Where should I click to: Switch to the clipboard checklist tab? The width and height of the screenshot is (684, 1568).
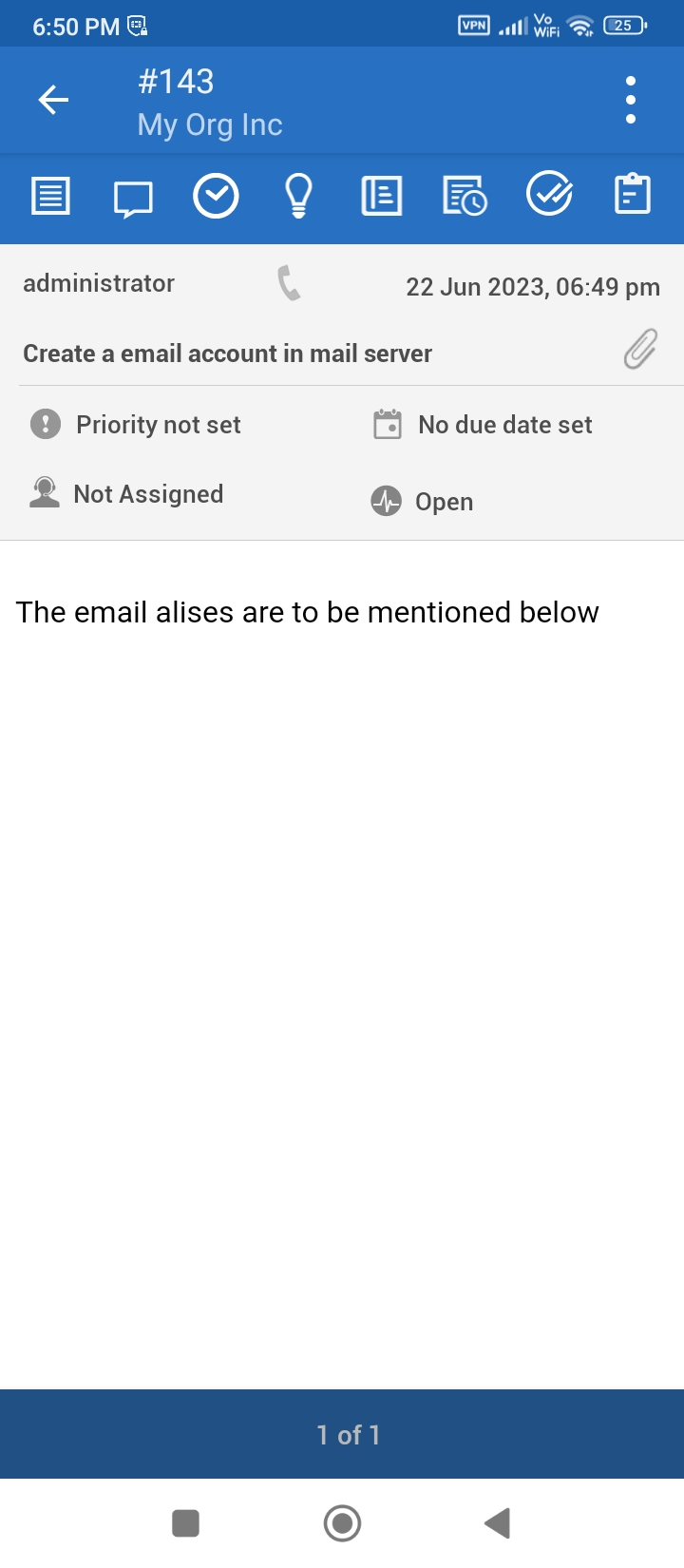(632, 195)
